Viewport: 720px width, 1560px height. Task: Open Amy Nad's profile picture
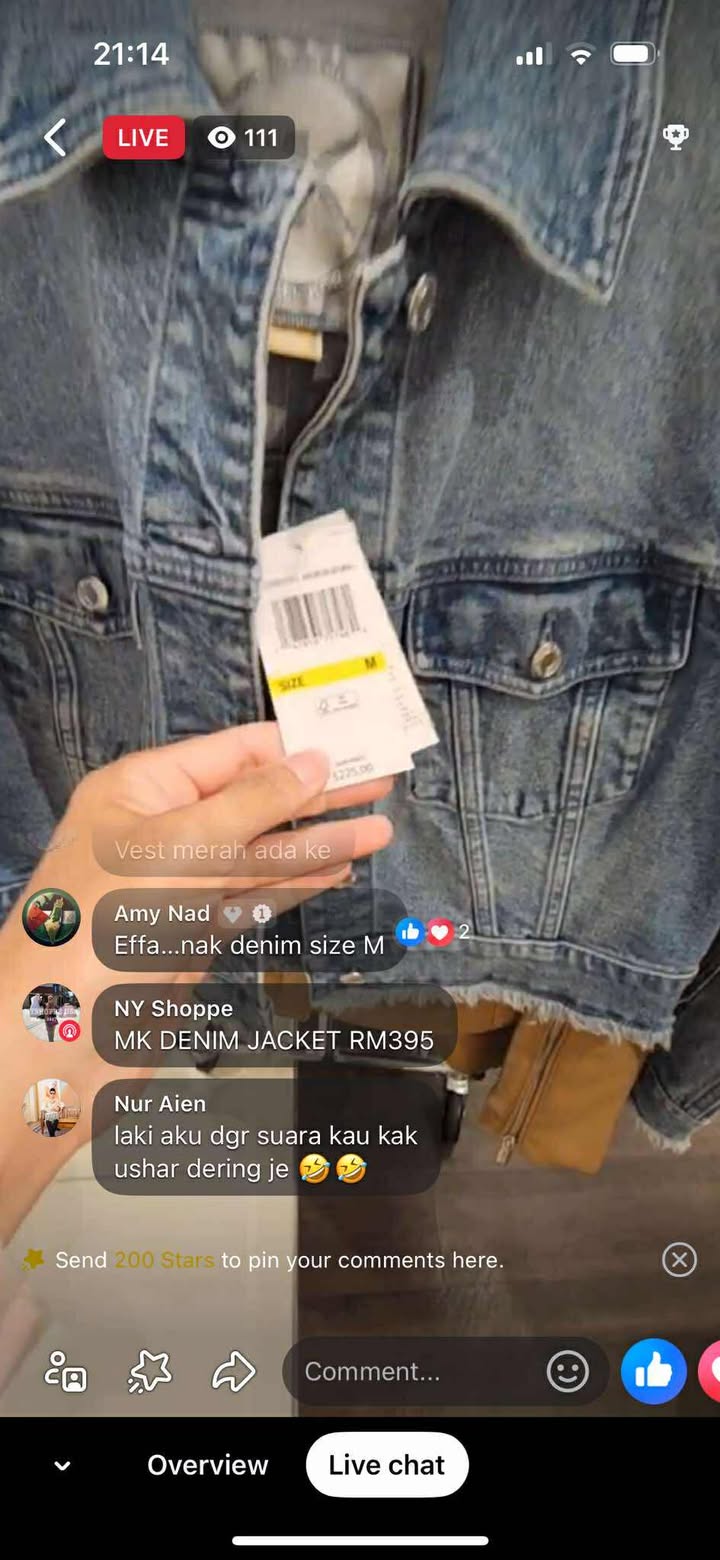(x=51, y=918)
